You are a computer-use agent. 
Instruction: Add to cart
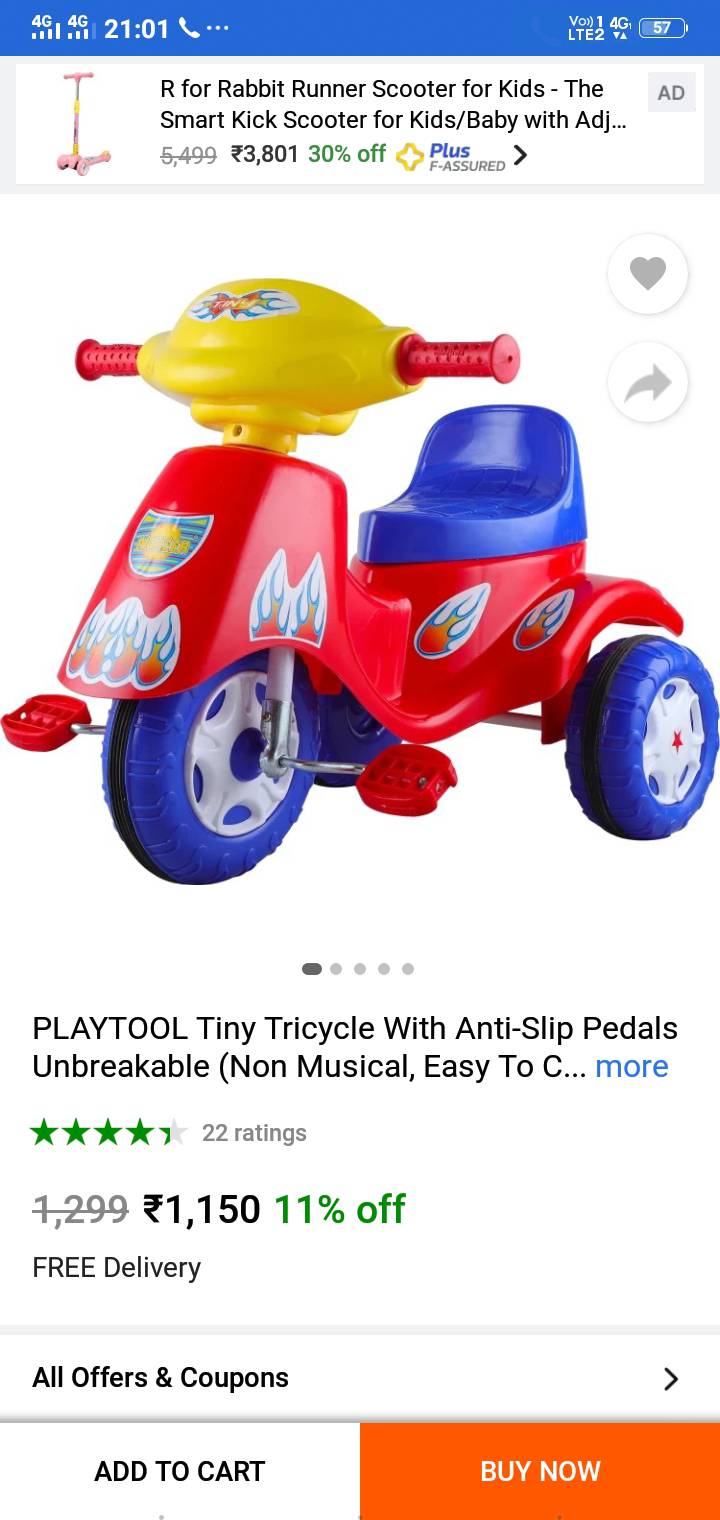coord(180,1471)
